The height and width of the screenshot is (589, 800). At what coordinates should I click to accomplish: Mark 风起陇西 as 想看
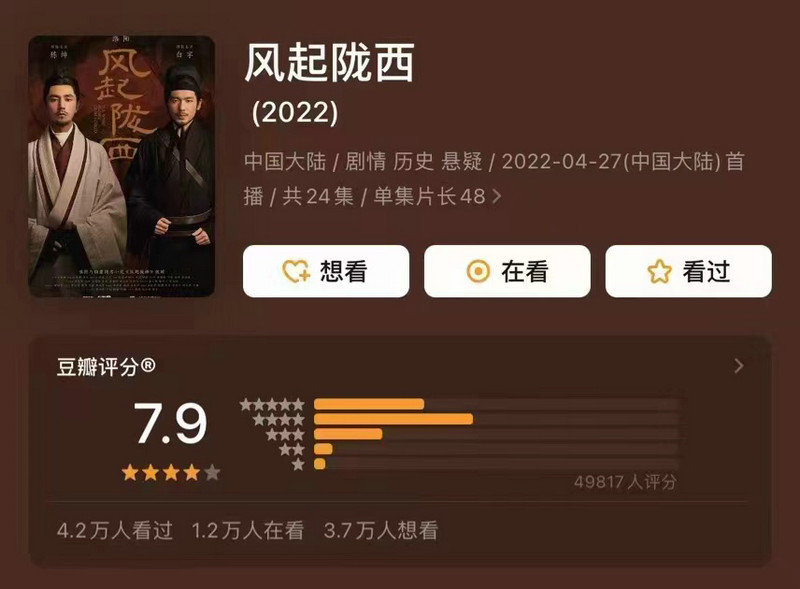pos(325,271)
